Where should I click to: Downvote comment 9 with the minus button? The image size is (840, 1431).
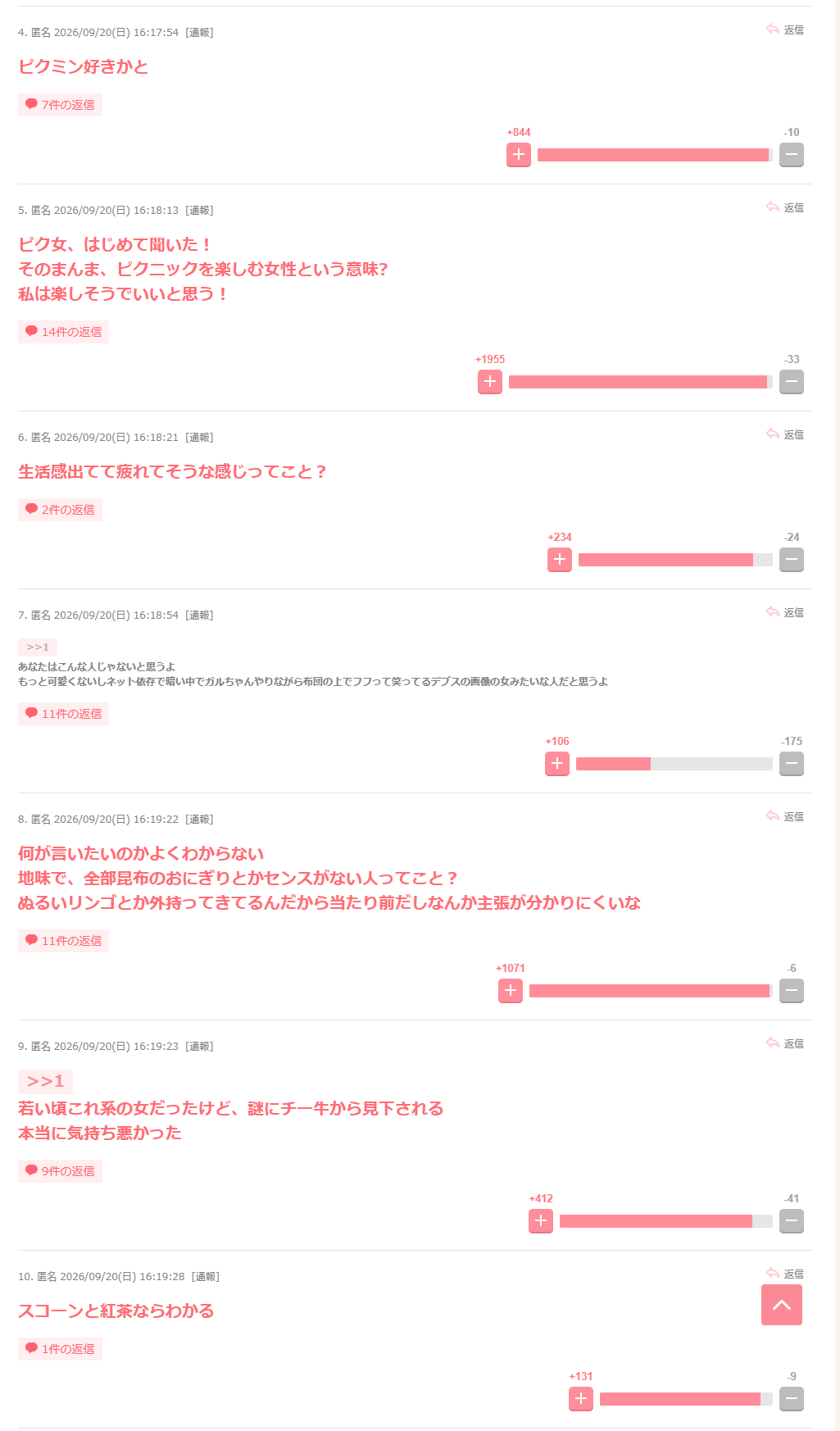tap(792, 1221)
